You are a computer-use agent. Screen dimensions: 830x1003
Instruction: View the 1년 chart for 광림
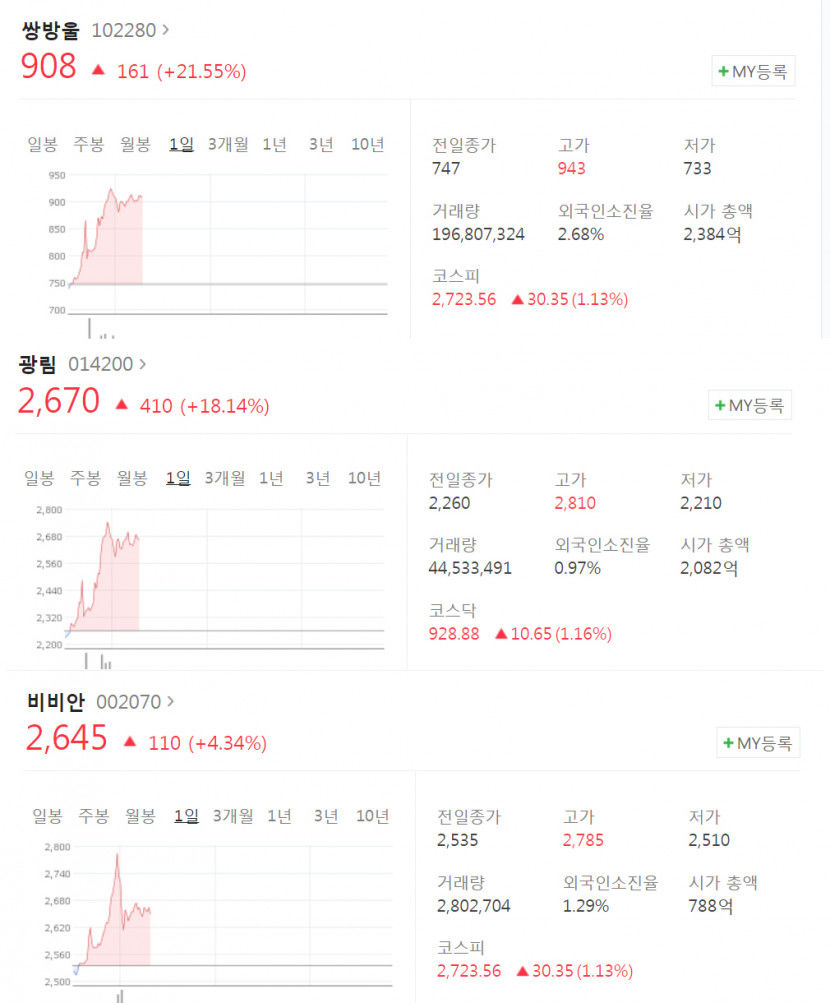[x=272, y=478]
